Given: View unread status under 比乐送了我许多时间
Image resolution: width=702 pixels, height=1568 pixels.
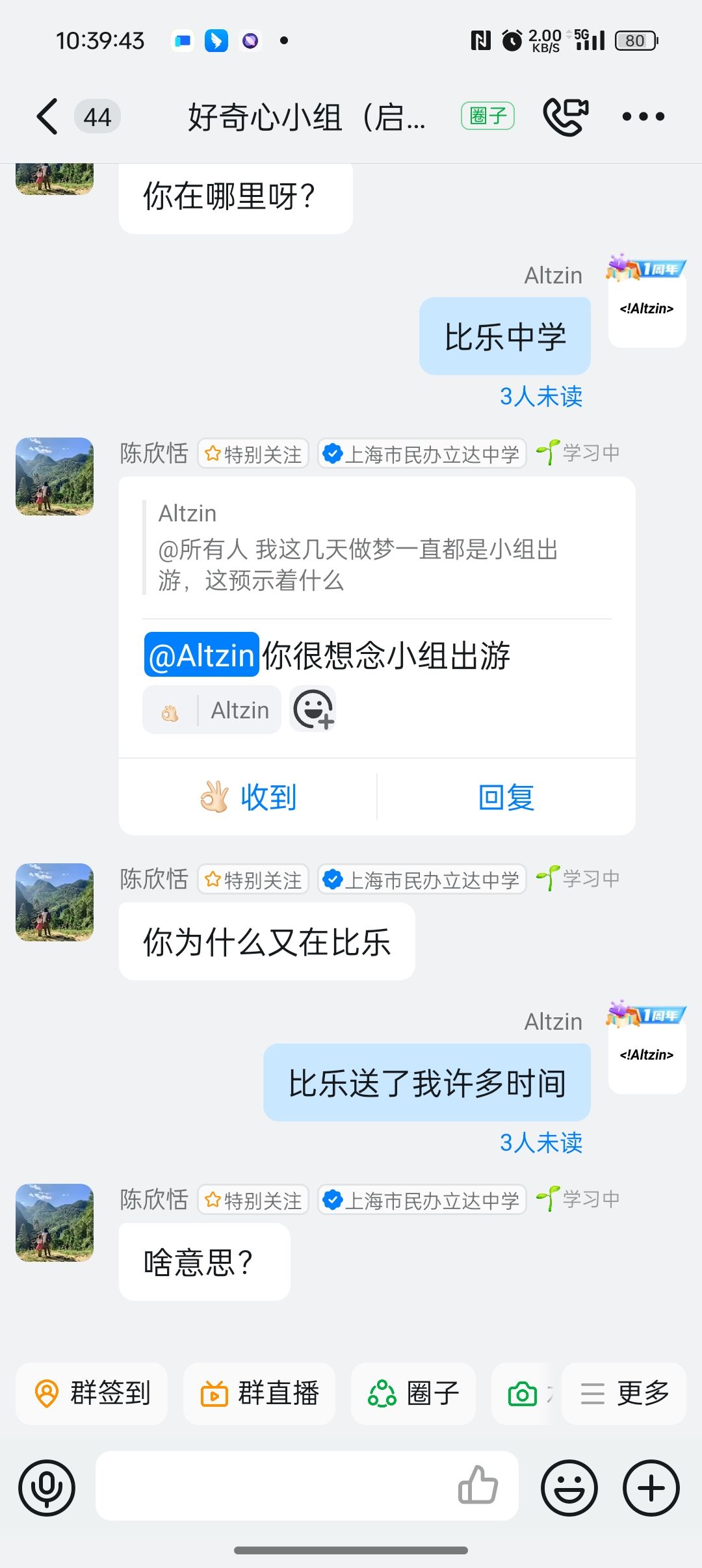Looking at the screenshot, I should coord(541,1143).
